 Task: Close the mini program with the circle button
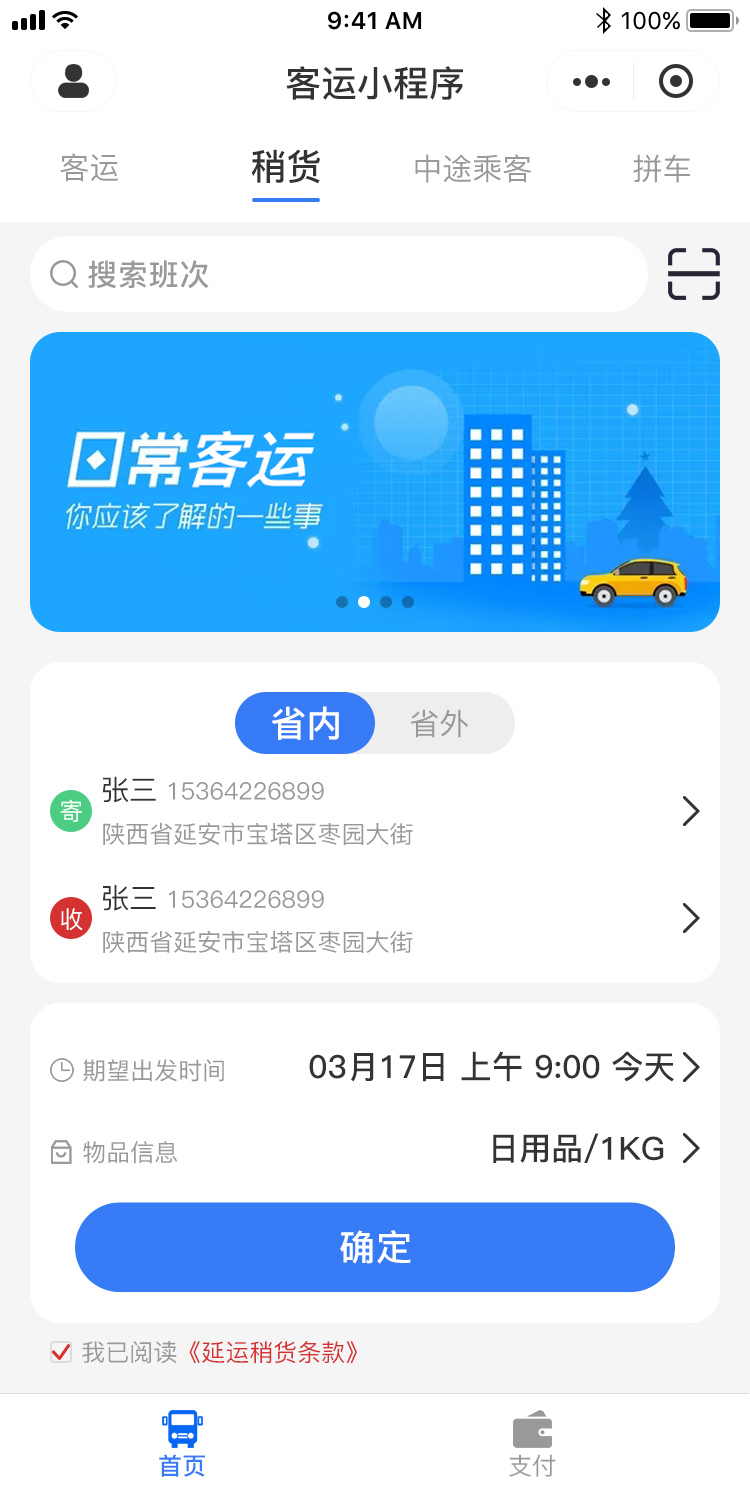pyautogui.click(x=676, y=81)
